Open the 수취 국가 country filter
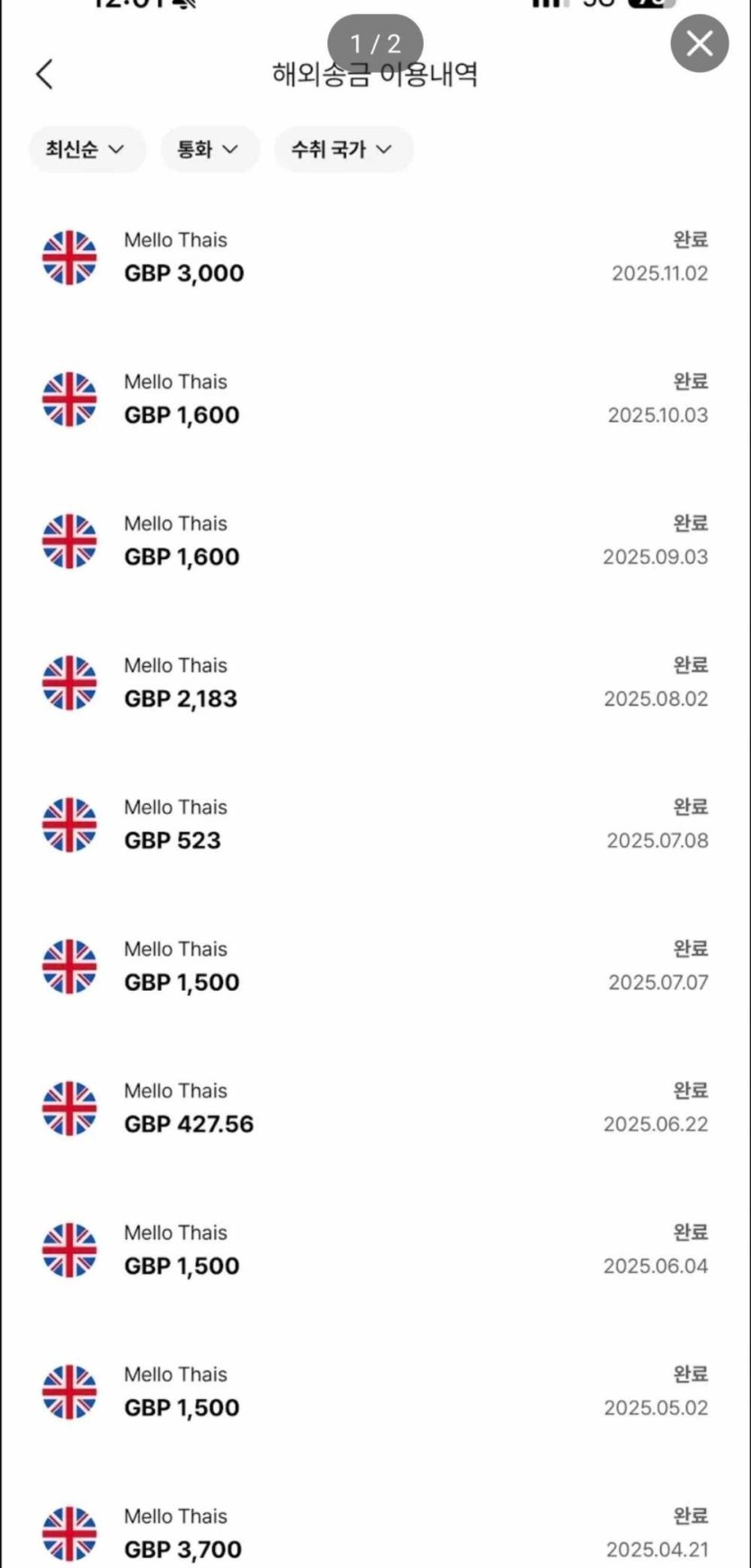Image resolution: width=751 pixels, height=1568 pixels. coord(343,149)
